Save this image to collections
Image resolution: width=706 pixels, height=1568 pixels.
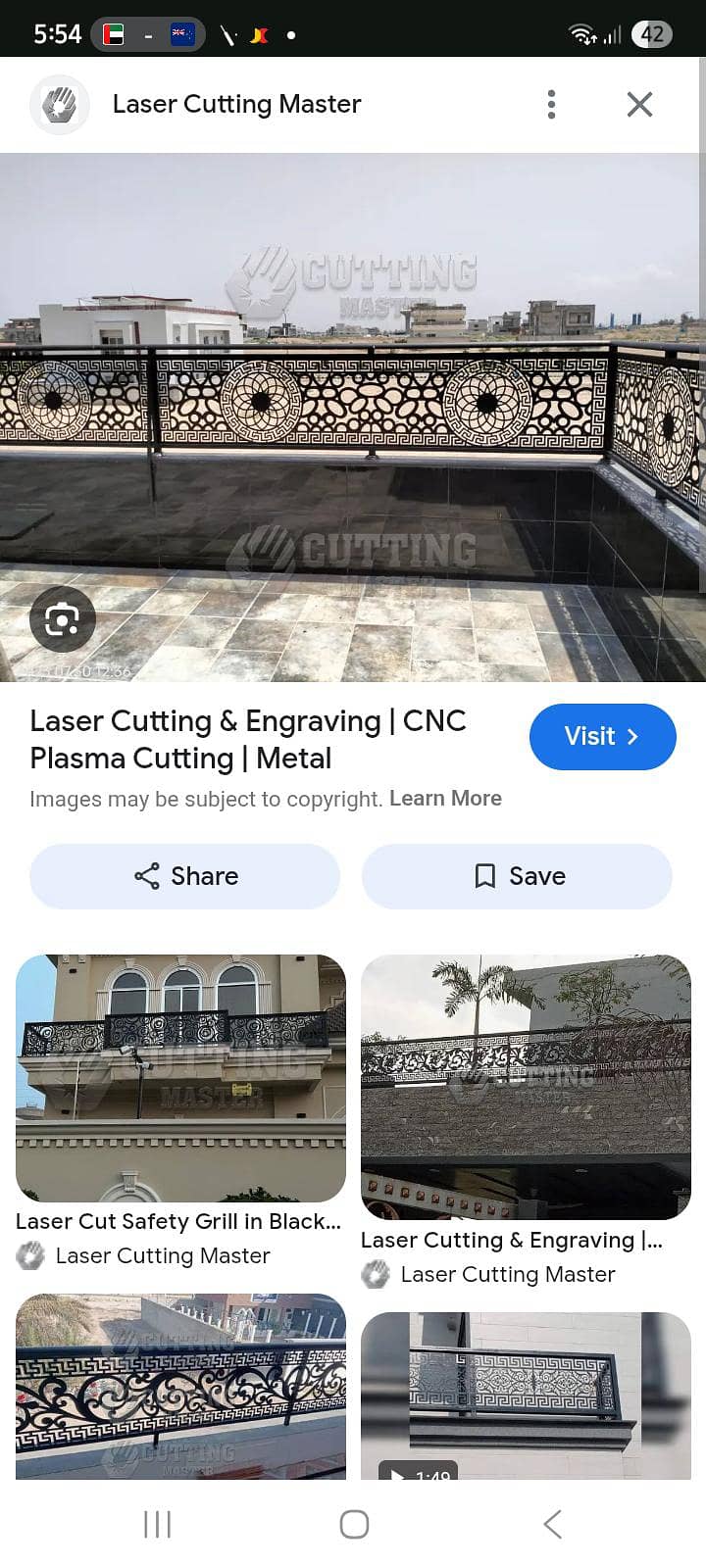tap(517, 876)
